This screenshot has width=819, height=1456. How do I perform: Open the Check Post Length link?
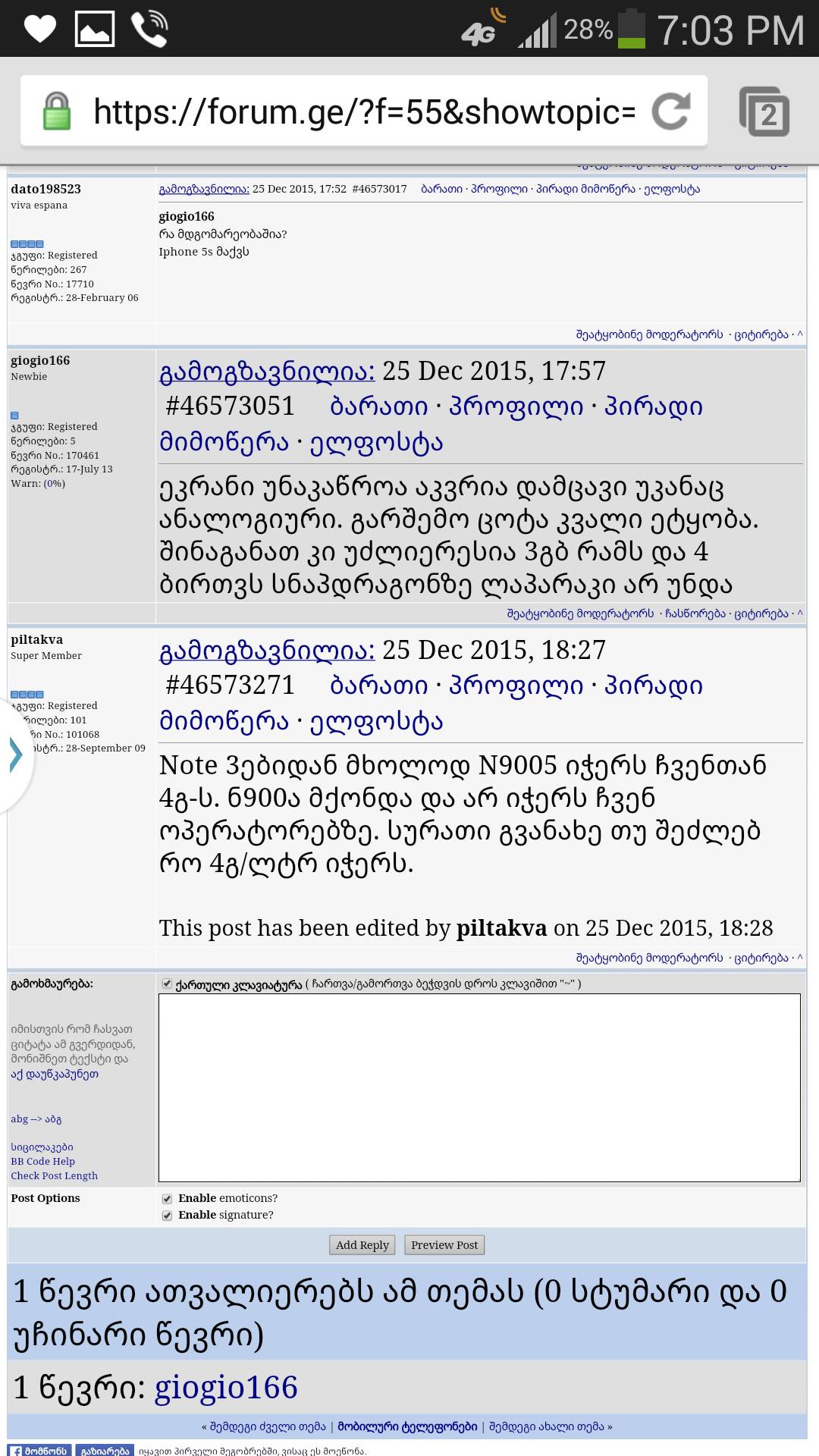click(54, 1175)
